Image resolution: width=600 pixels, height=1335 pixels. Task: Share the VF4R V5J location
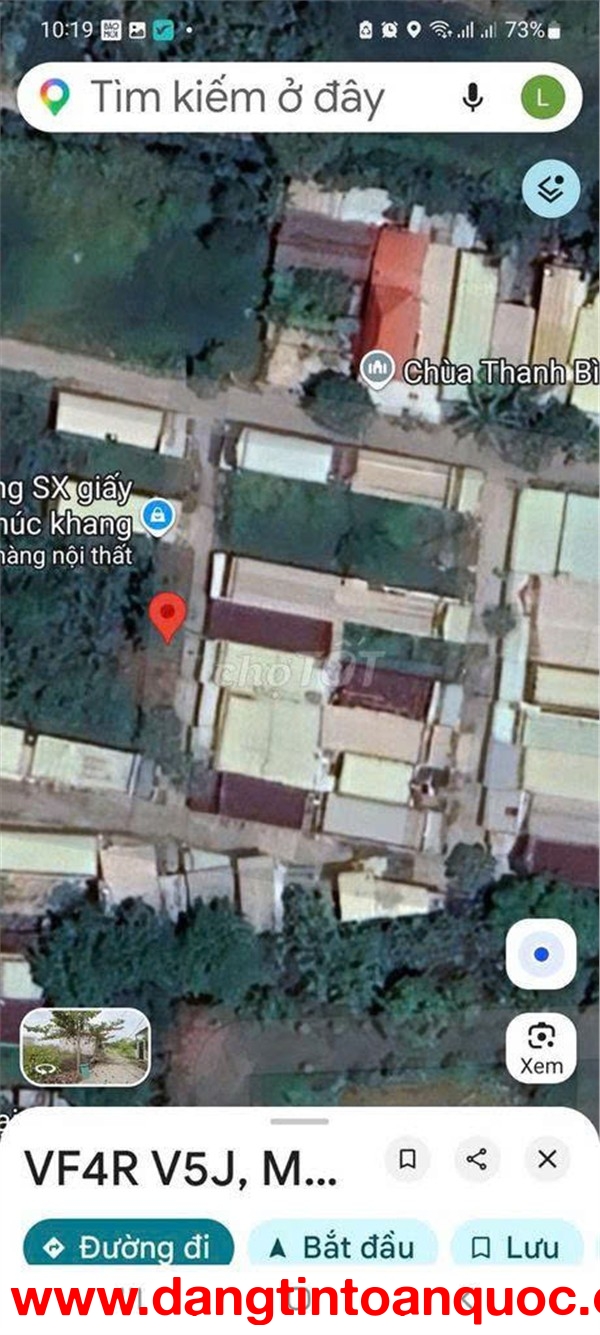[x=477, y=1159]
